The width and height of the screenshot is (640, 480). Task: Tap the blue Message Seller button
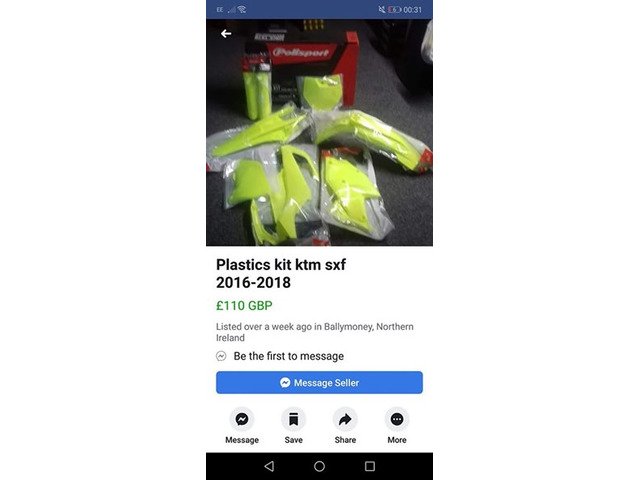point(319,383)
